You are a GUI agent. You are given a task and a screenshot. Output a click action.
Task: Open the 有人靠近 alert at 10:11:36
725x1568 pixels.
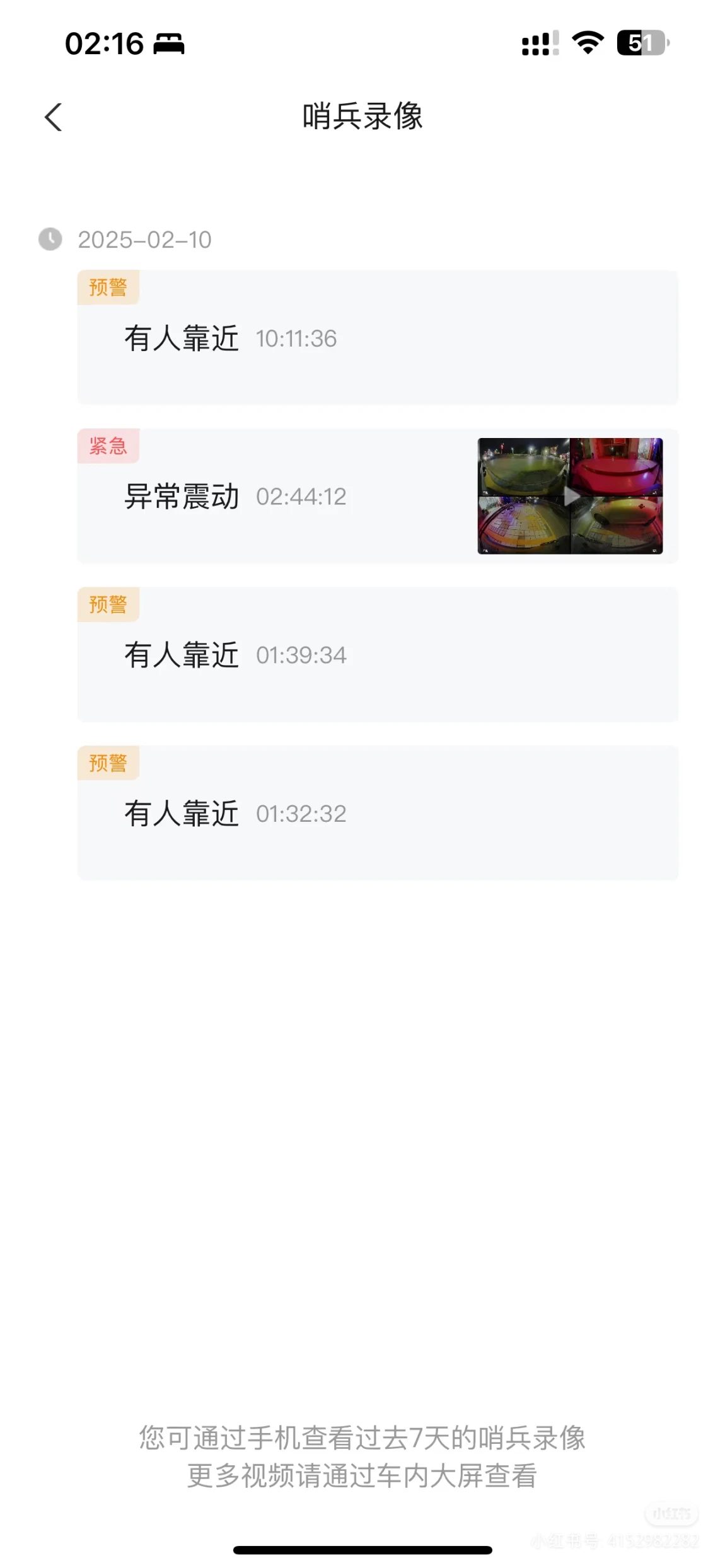click(378, 338)
